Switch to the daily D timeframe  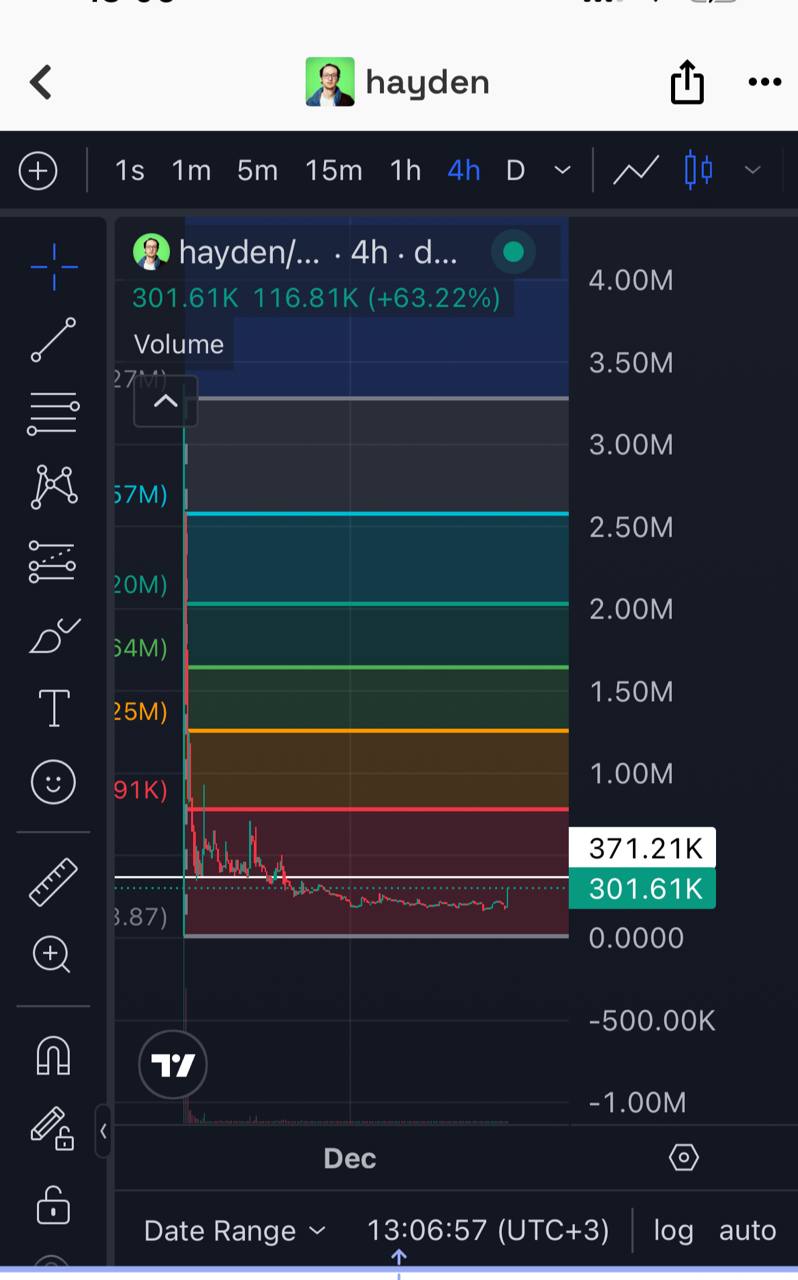[515, 171]
